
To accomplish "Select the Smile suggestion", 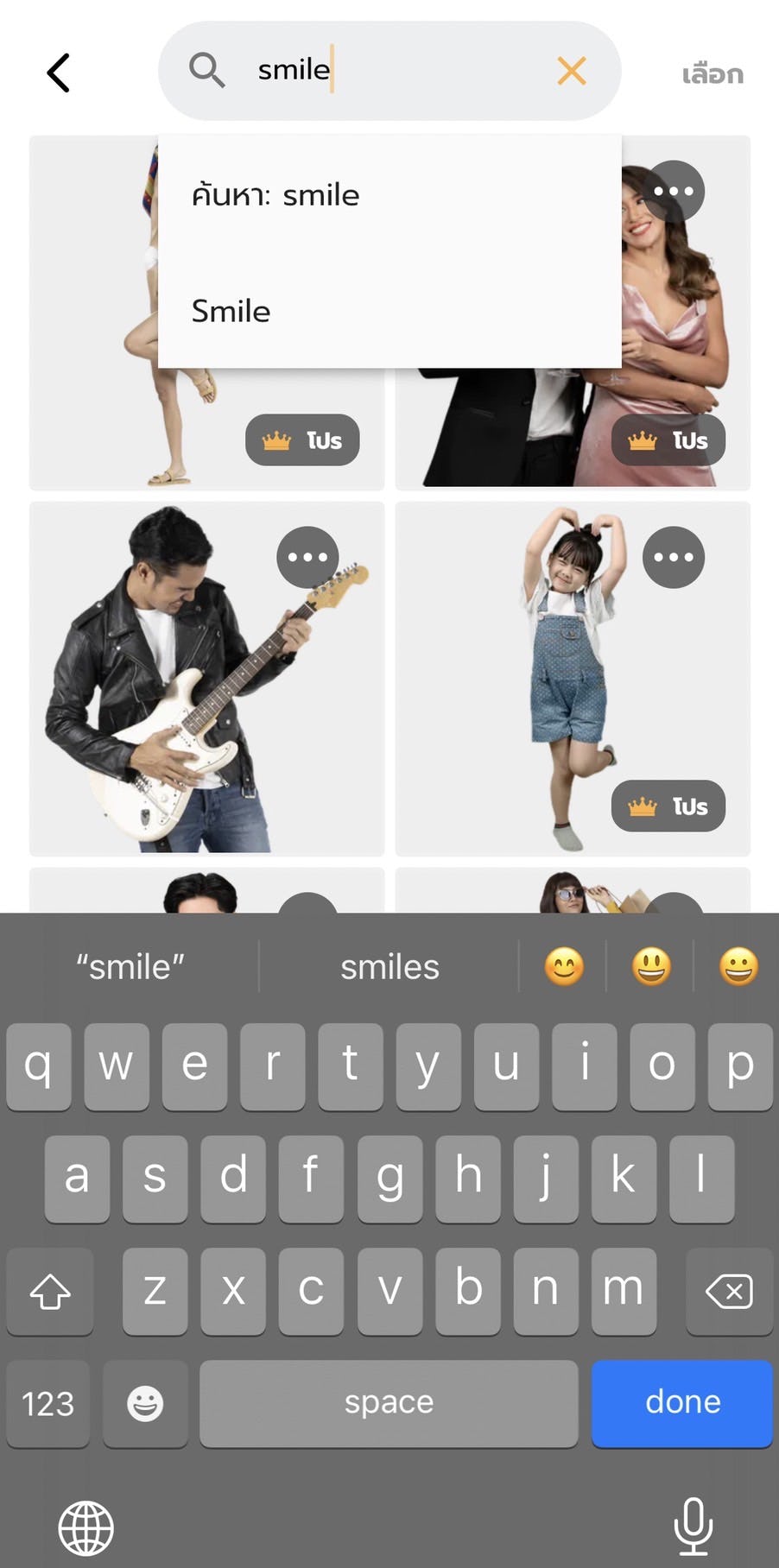I will point(231,311).
